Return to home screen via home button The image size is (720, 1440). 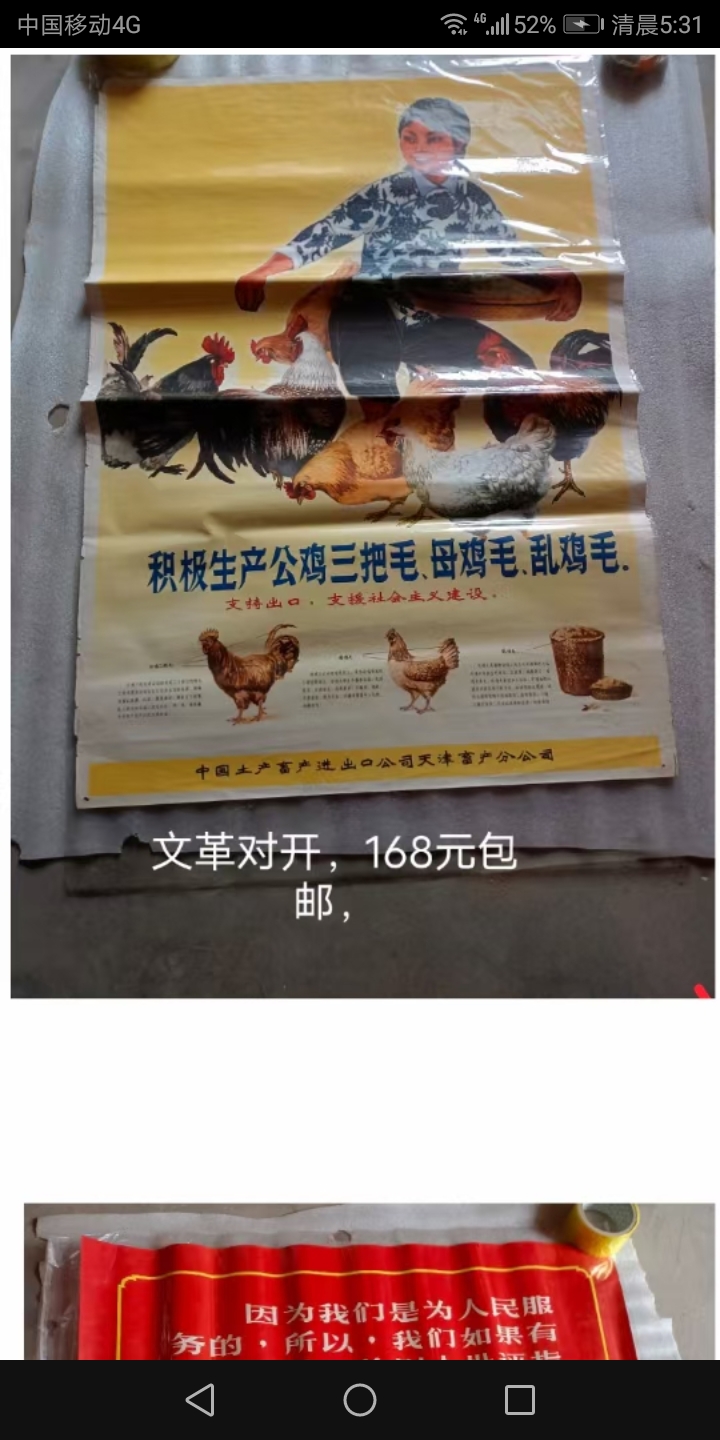(x=360, y=1400)
